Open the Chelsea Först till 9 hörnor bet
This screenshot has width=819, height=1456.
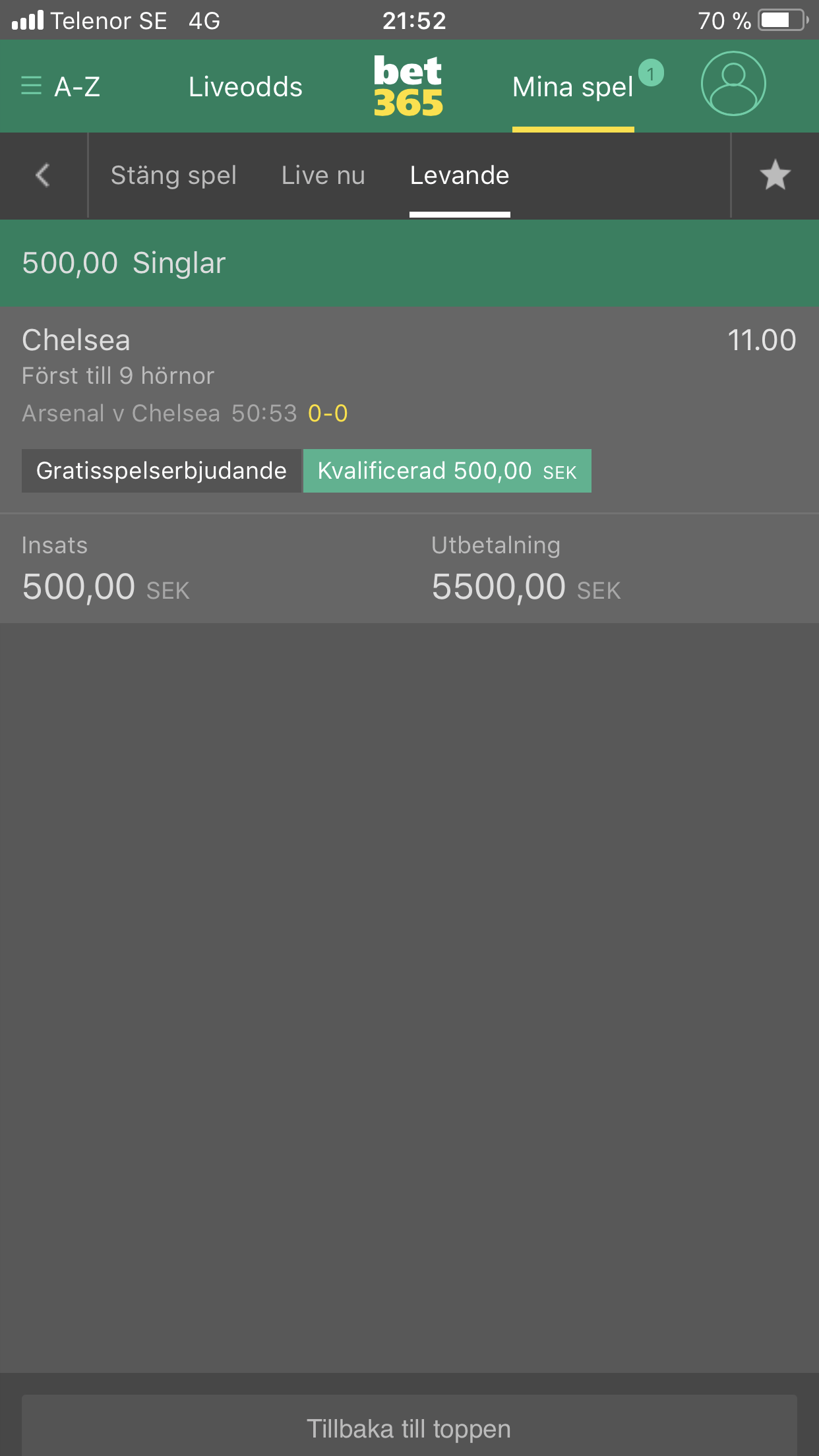(409, 376)
